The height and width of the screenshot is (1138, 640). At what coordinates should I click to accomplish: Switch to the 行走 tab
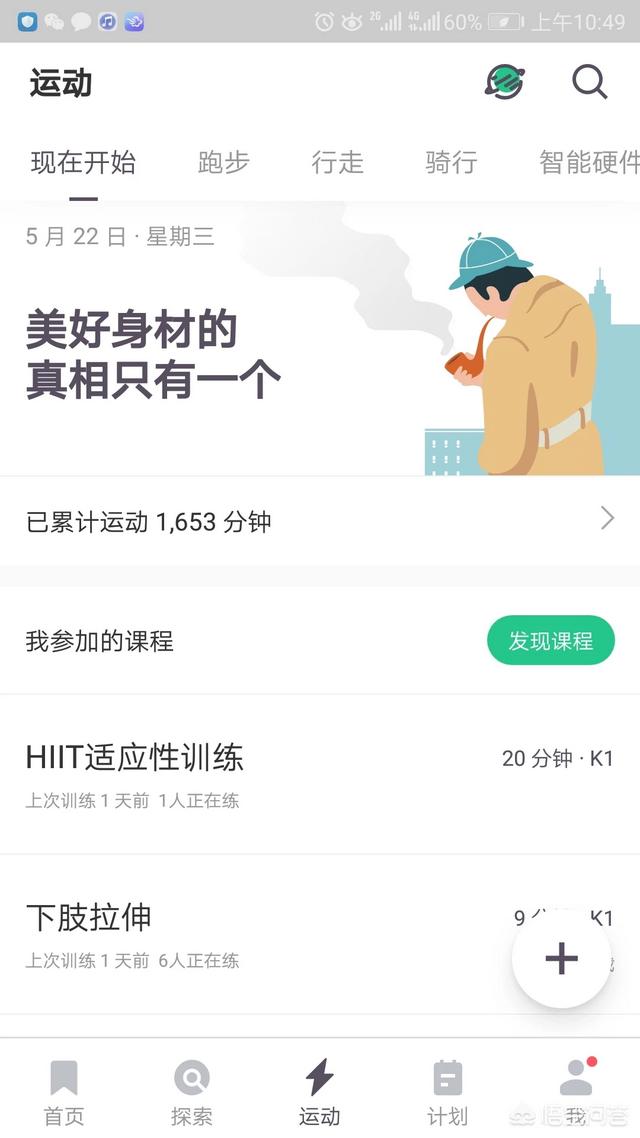pos(337,162)
